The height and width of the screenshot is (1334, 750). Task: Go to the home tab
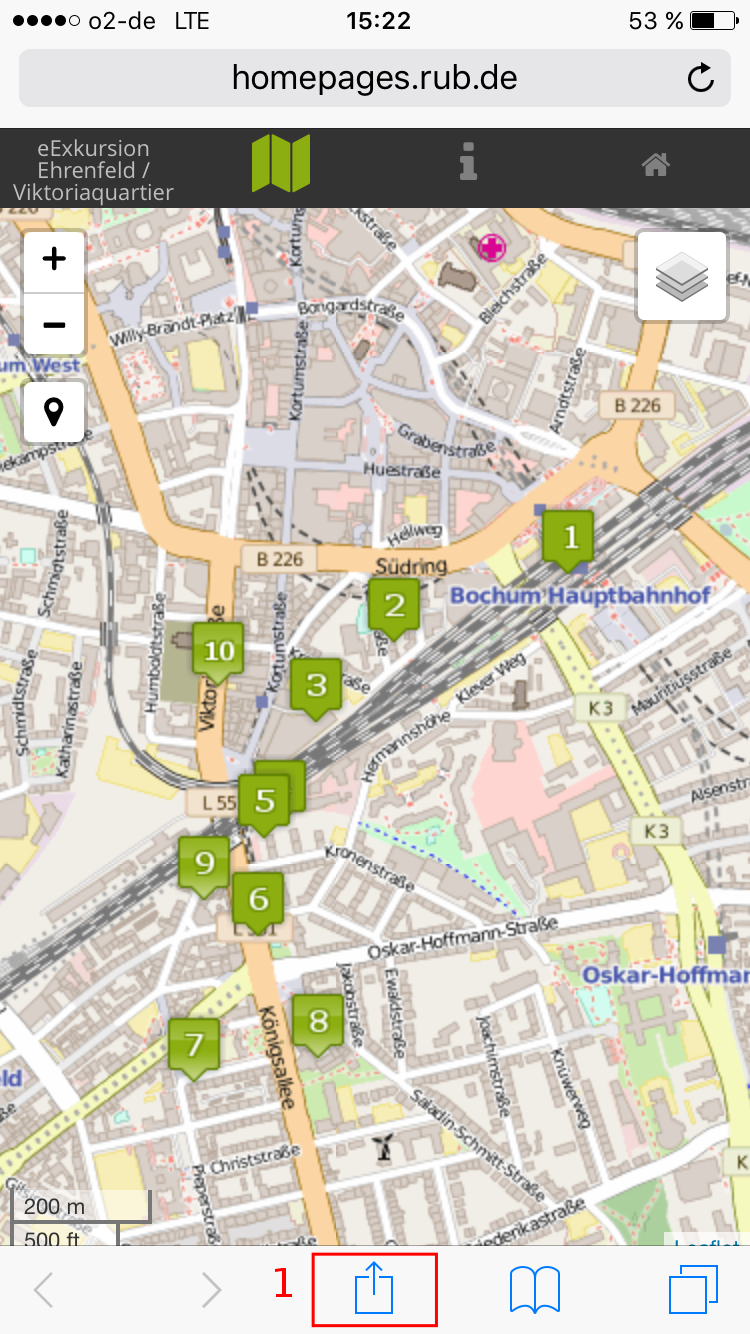pyautogui.click(x=656, y=164)
